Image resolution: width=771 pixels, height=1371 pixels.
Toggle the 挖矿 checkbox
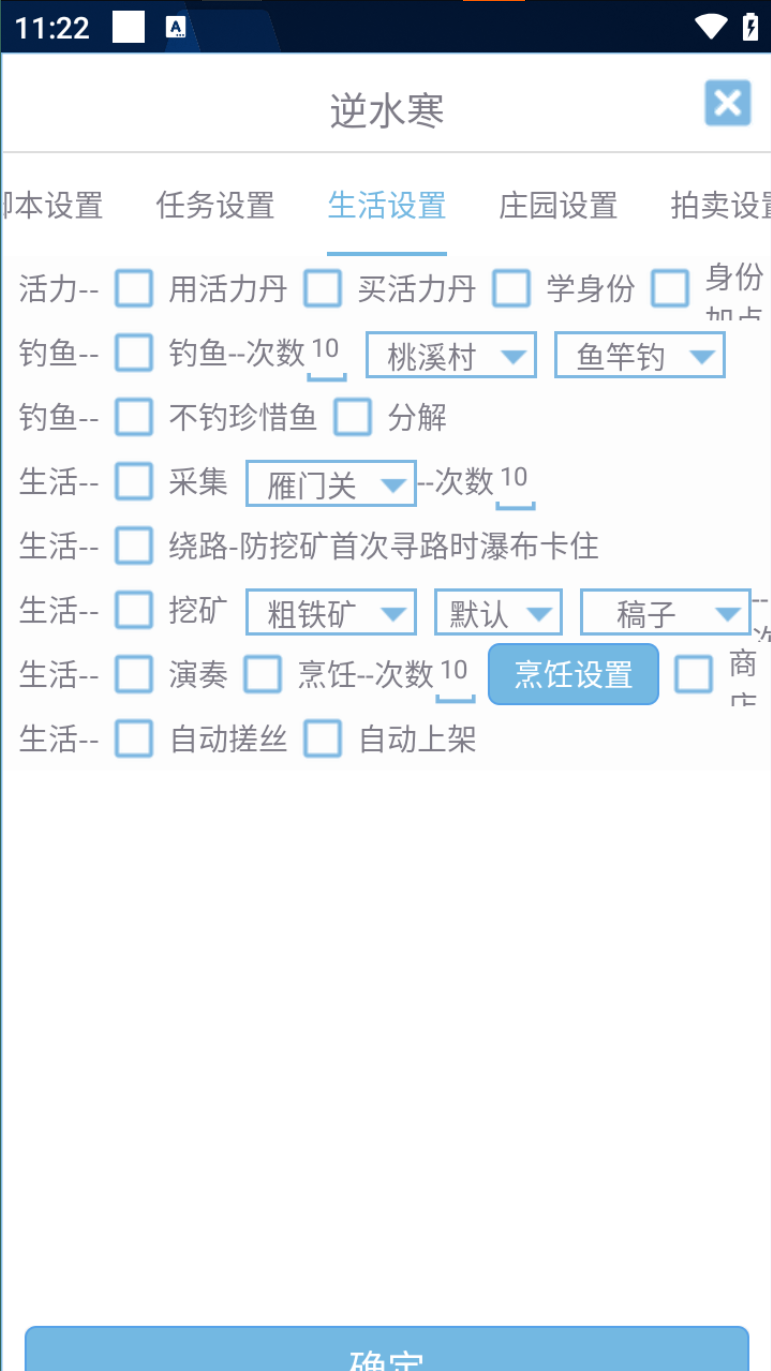point(133,611)
